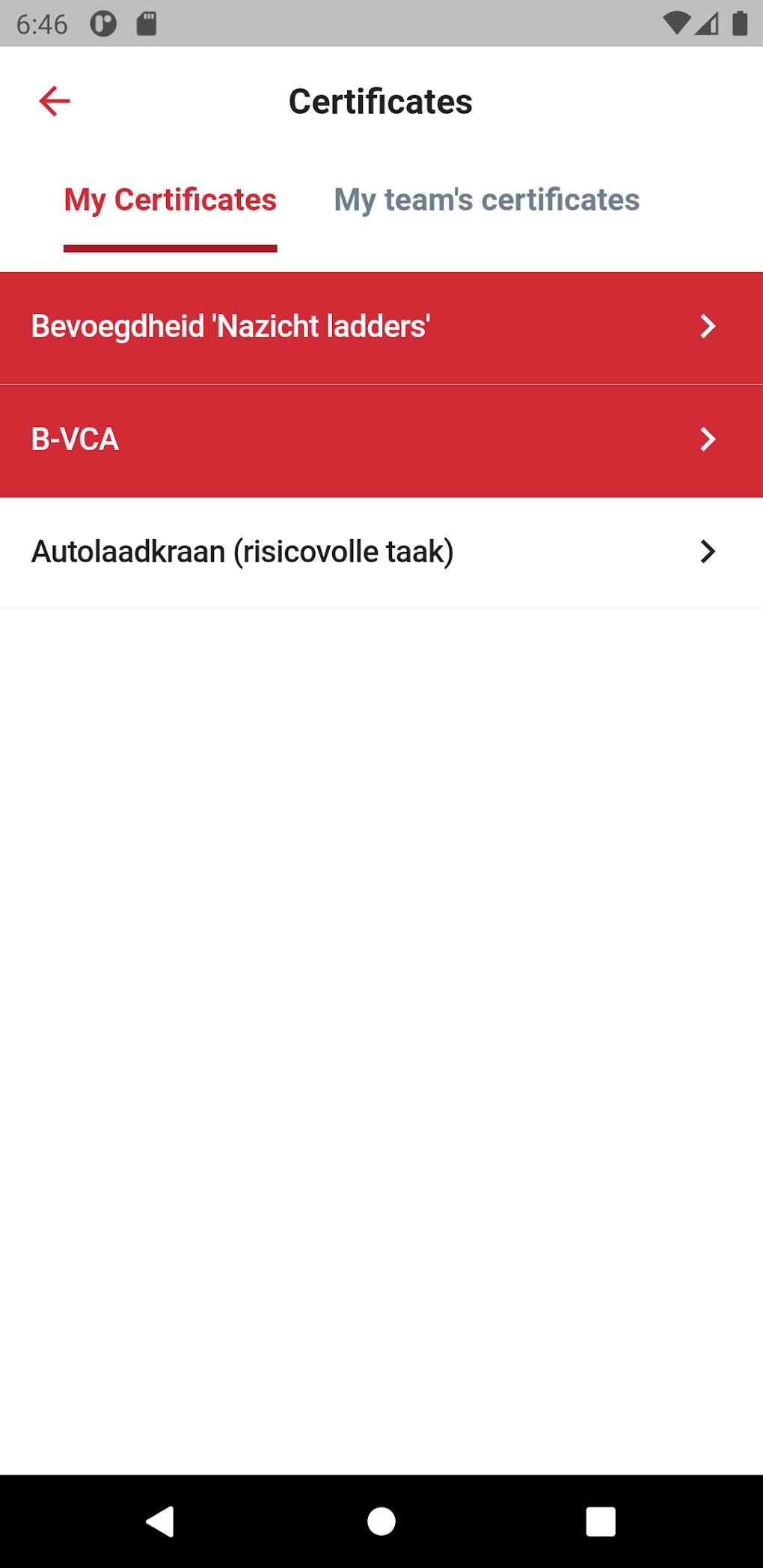
Task: Select the My Certificates tab
Action: coord(171,200)
